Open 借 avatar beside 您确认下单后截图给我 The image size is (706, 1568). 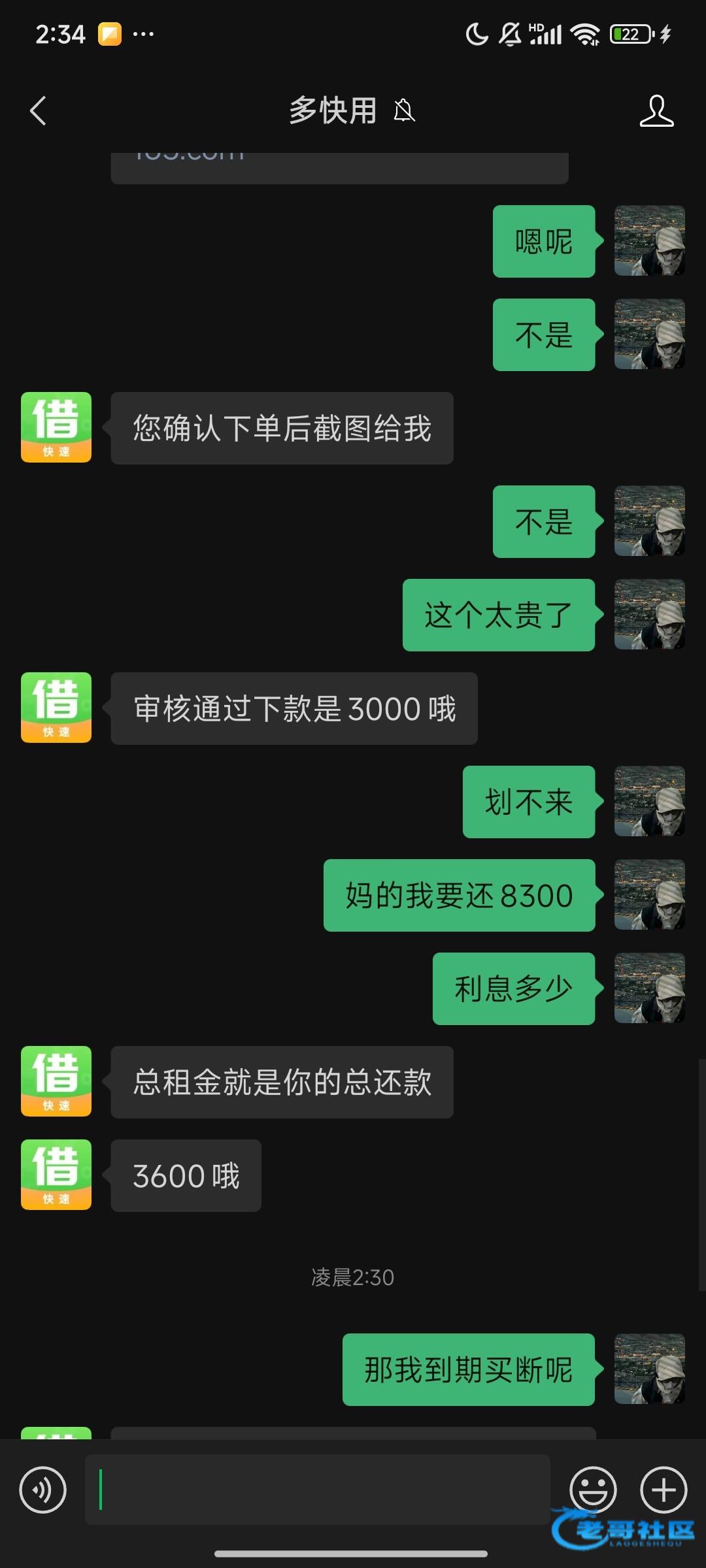click(56, 427)
